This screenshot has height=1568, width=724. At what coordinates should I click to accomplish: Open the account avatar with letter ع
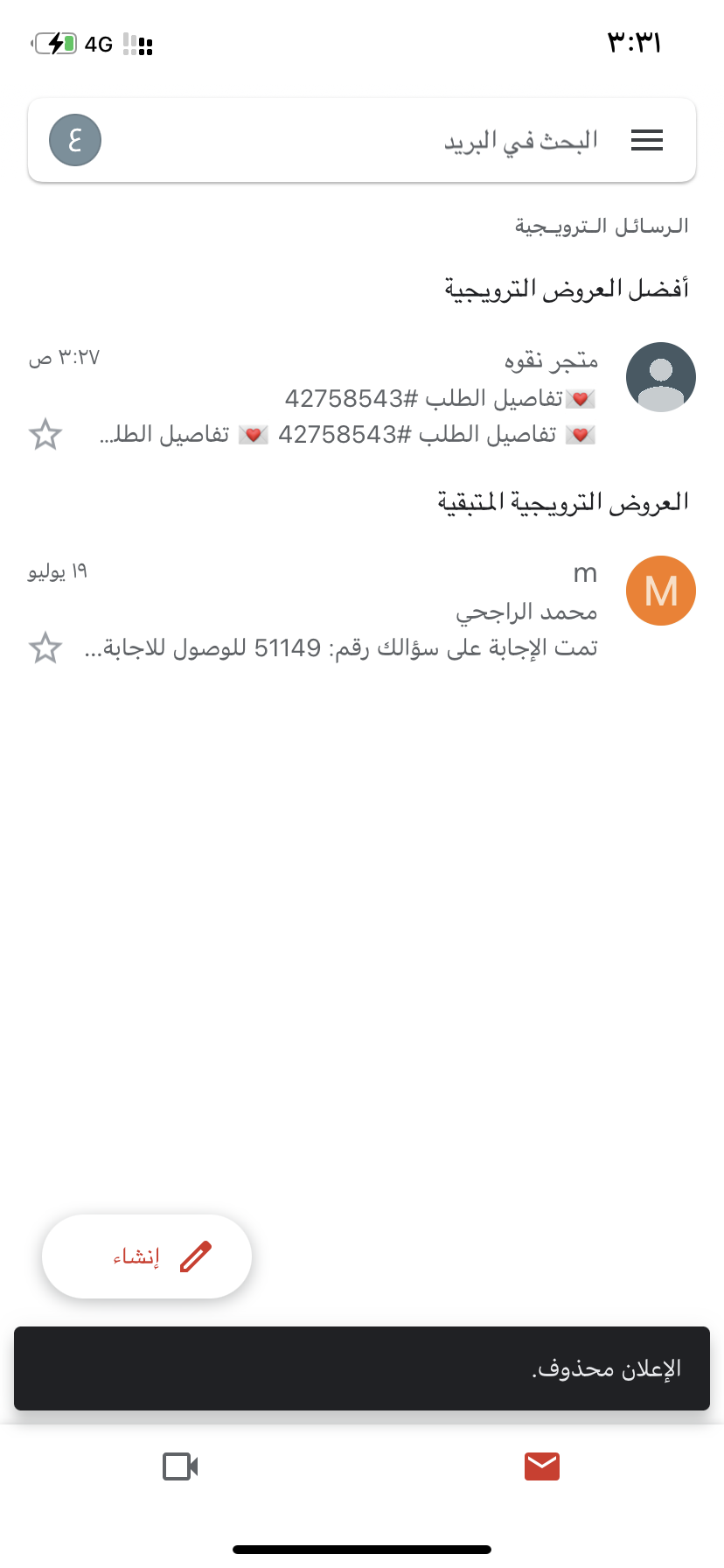click(x=75, y=140)
